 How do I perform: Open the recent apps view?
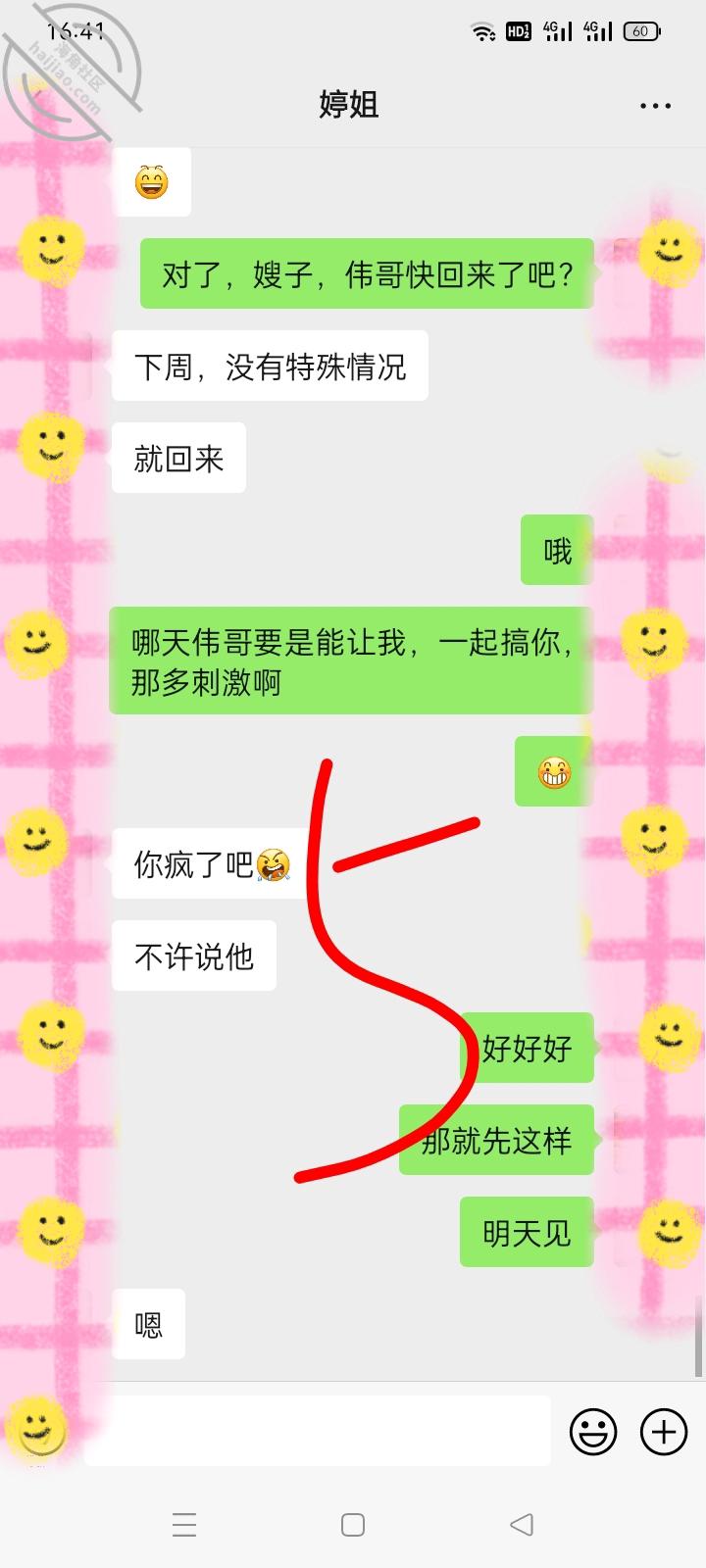tap(184, 1524)
